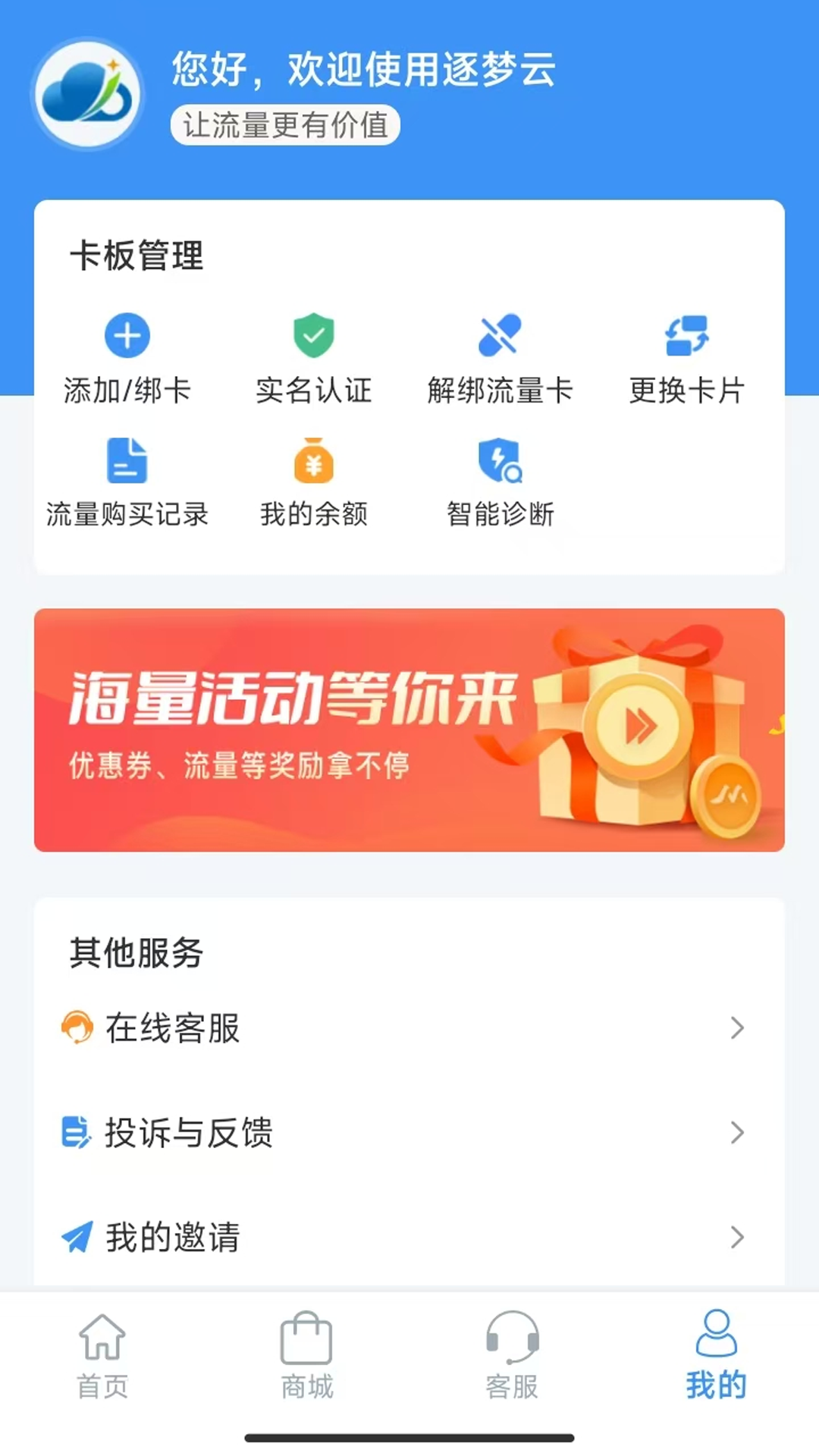Image resolution: width=819 pixels, height=1456 pixels.
Task: Check 我的余额 balance money bag icon
Action: (314, 461)
